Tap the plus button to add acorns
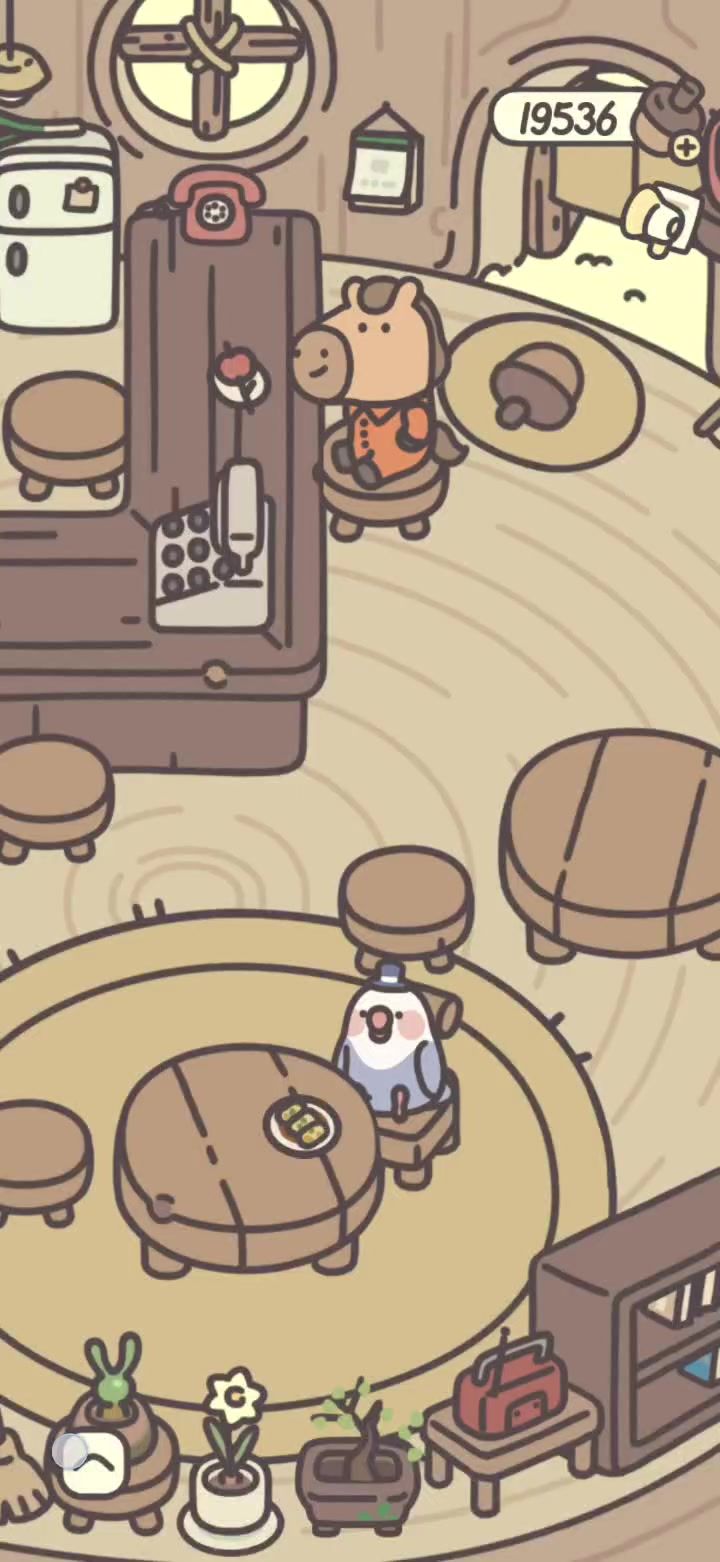The height and width of the screenshot is (1562, 720). (687, 147)
